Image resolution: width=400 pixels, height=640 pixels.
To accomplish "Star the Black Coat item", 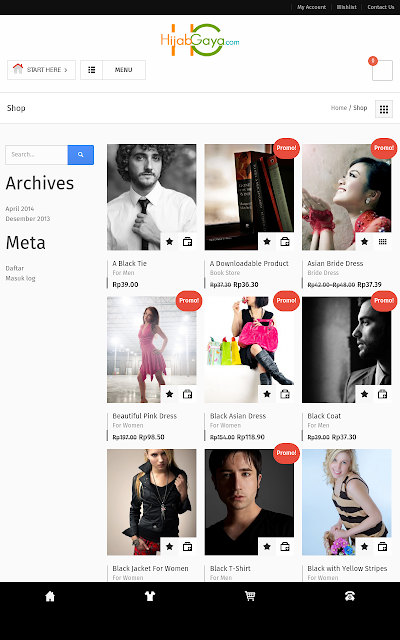I will pos(364,394).
